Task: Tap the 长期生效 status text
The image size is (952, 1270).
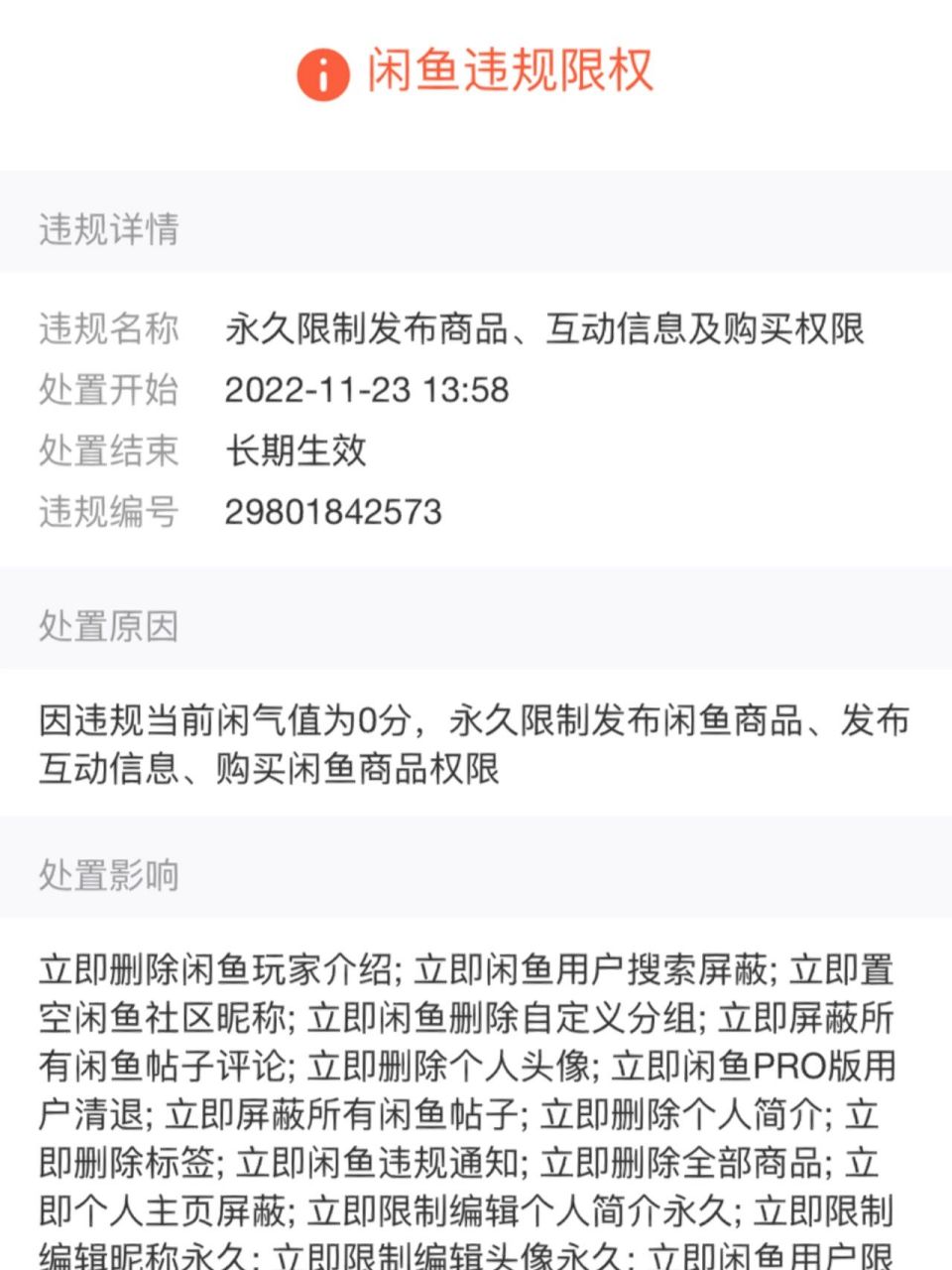Action: [296, 451]
